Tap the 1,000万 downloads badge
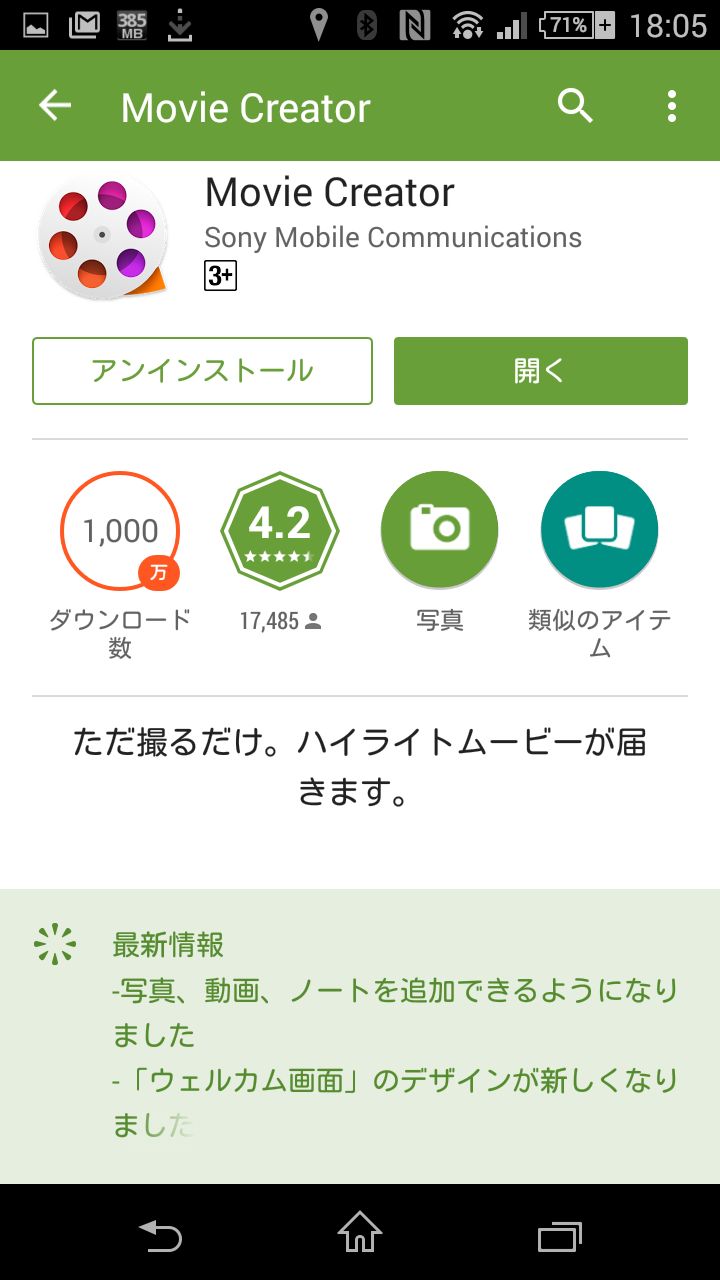Image resolution: width=720 pixels, height=1280 pixels. coord(120,530)
